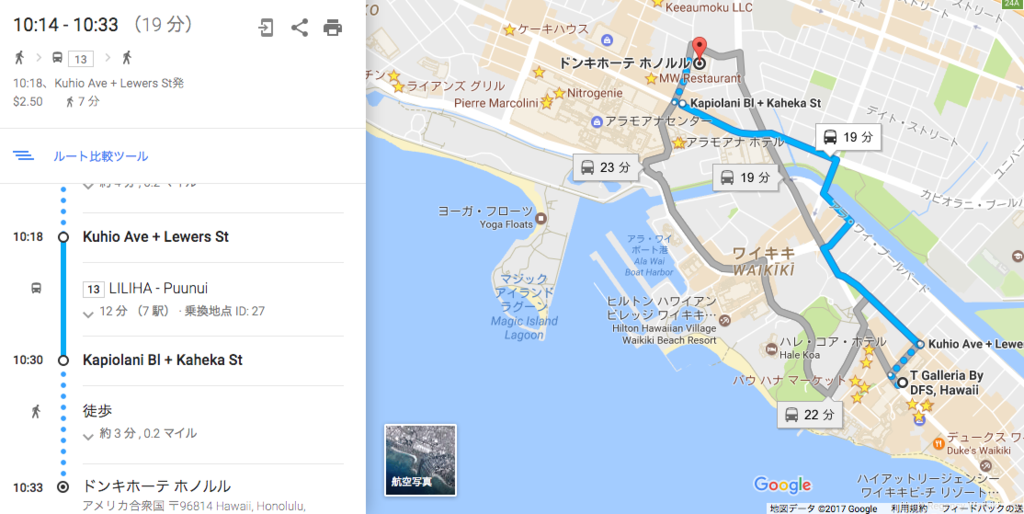Switch to 航空写真 satellite view

coord(420,461)
